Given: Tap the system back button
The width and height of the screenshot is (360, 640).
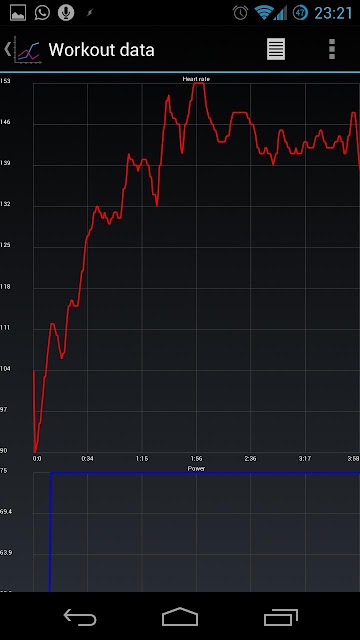Looking at the screenshot, I should [x=80, y=617].
